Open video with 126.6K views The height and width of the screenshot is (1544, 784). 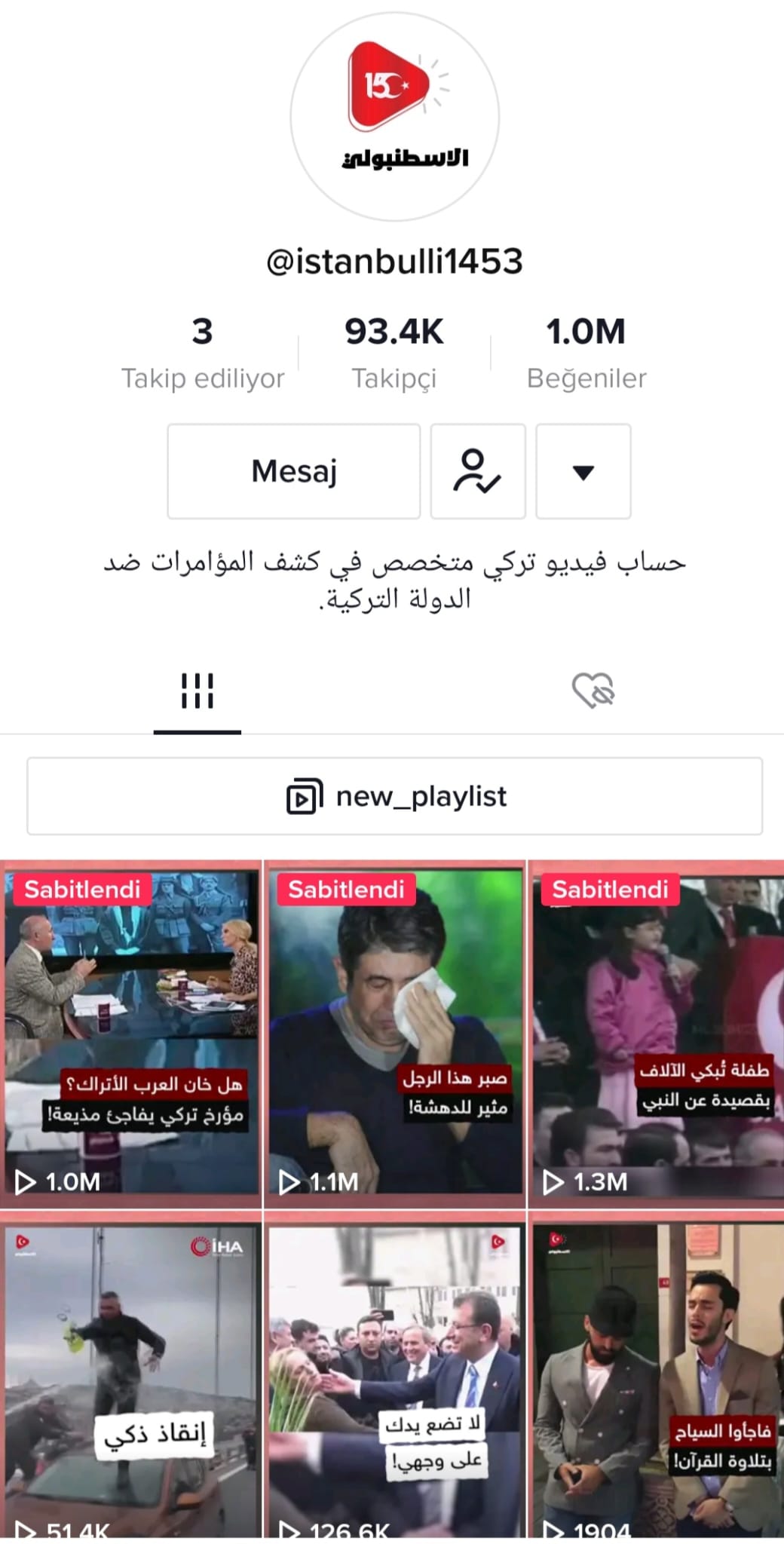[395, 1380]
